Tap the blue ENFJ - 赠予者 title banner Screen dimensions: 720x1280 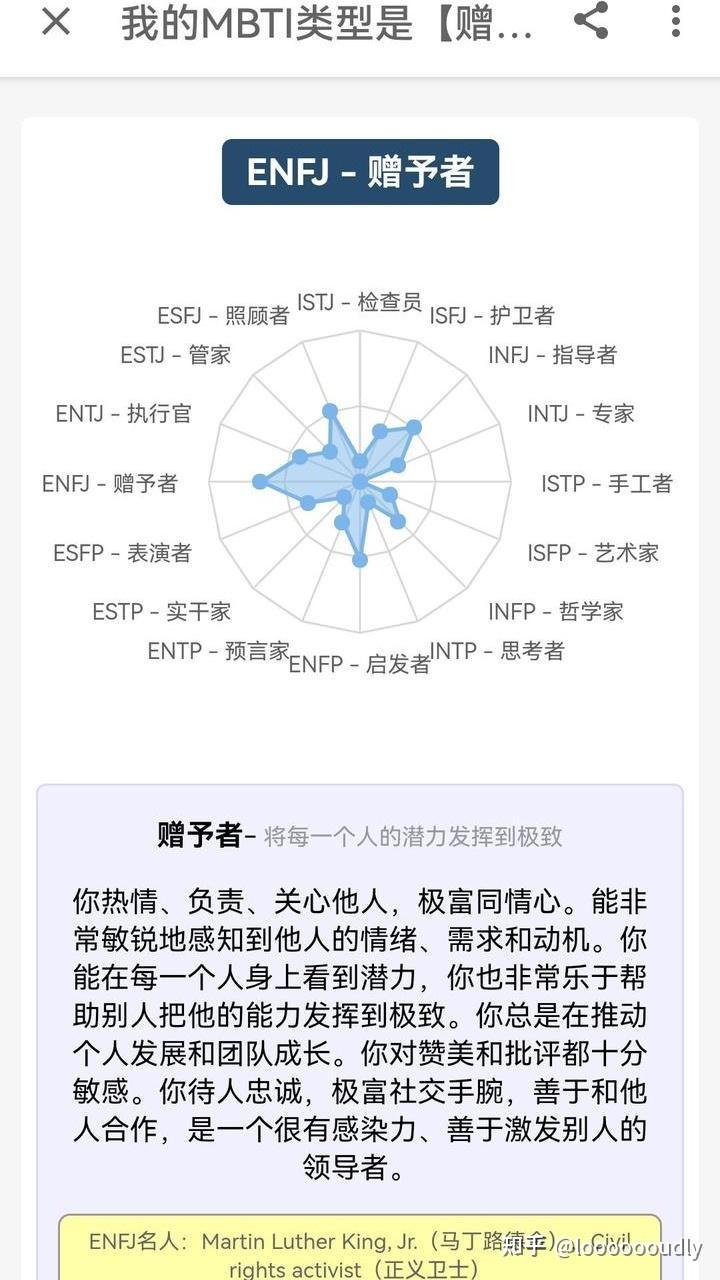[x=359, y=171]
